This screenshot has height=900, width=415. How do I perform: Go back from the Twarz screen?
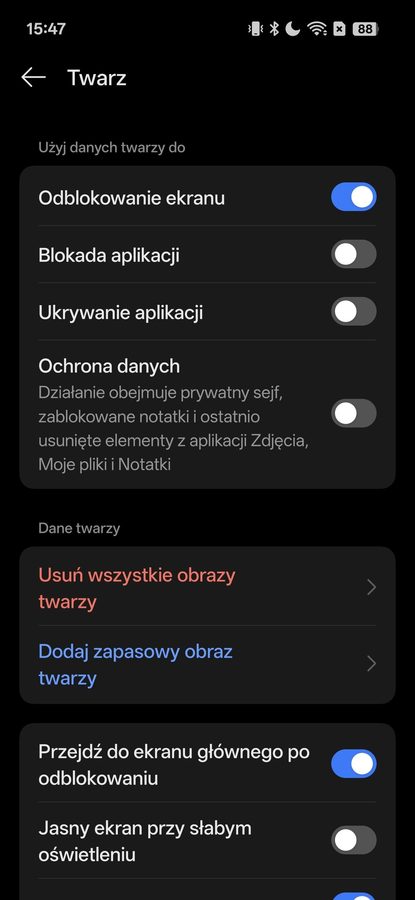pos(33,77)
